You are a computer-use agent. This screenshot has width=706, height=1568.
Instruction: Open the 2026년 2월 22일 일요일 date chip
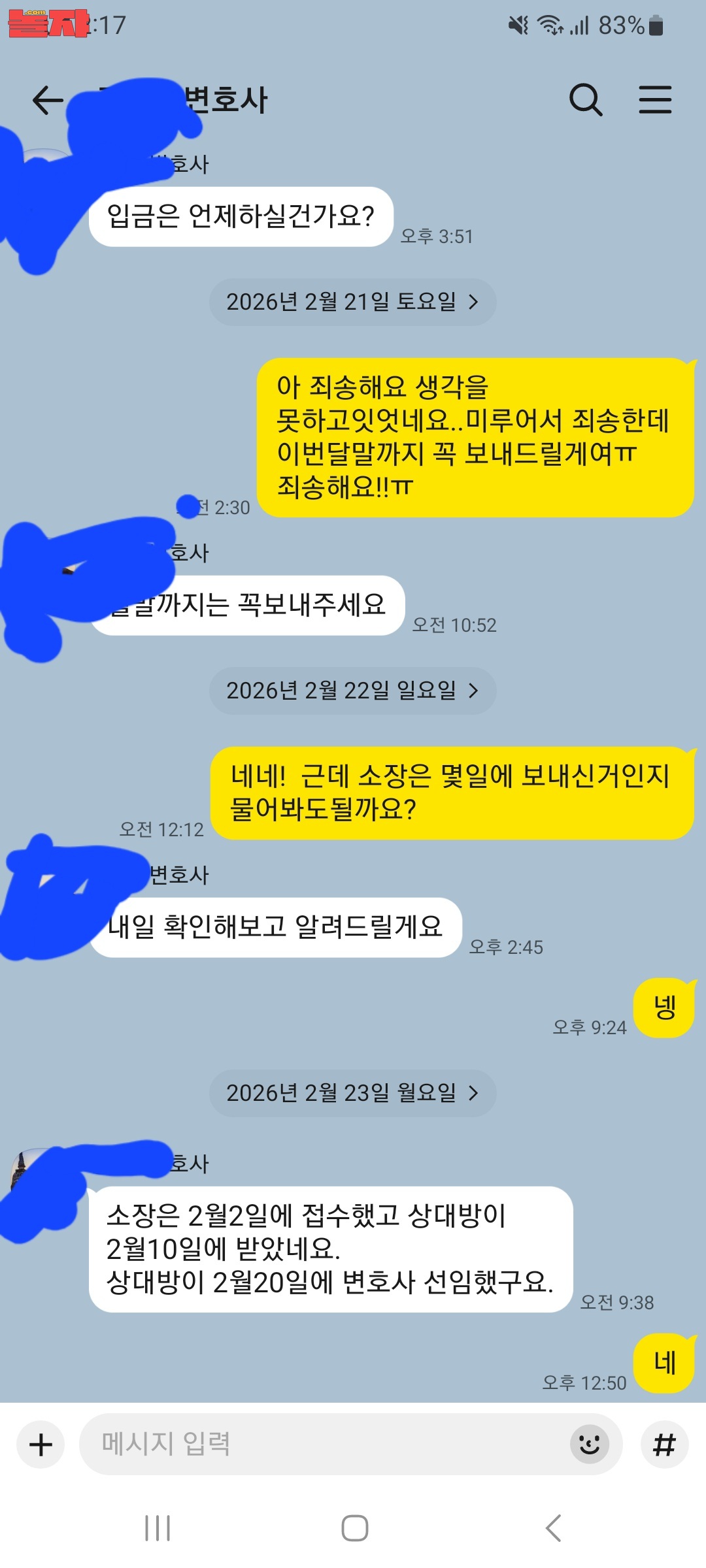[x=352, y=691]
